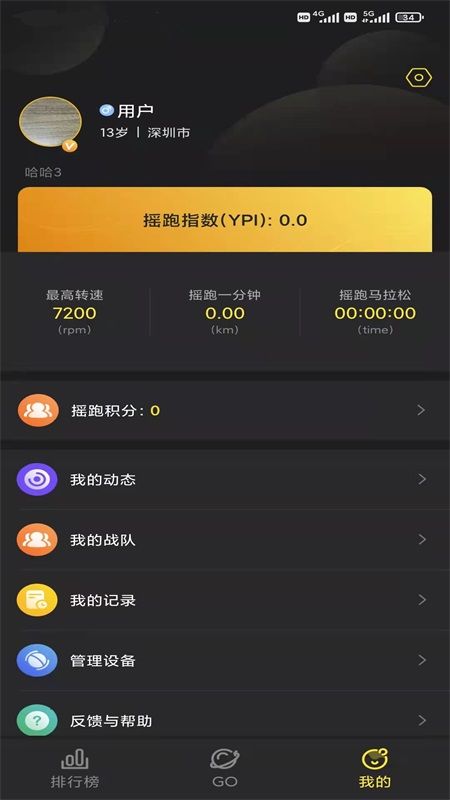Image resolution: width=450 pixels, height=800 pixels.
Task: Tap the user profile avatar
Action: coord(50,122)
